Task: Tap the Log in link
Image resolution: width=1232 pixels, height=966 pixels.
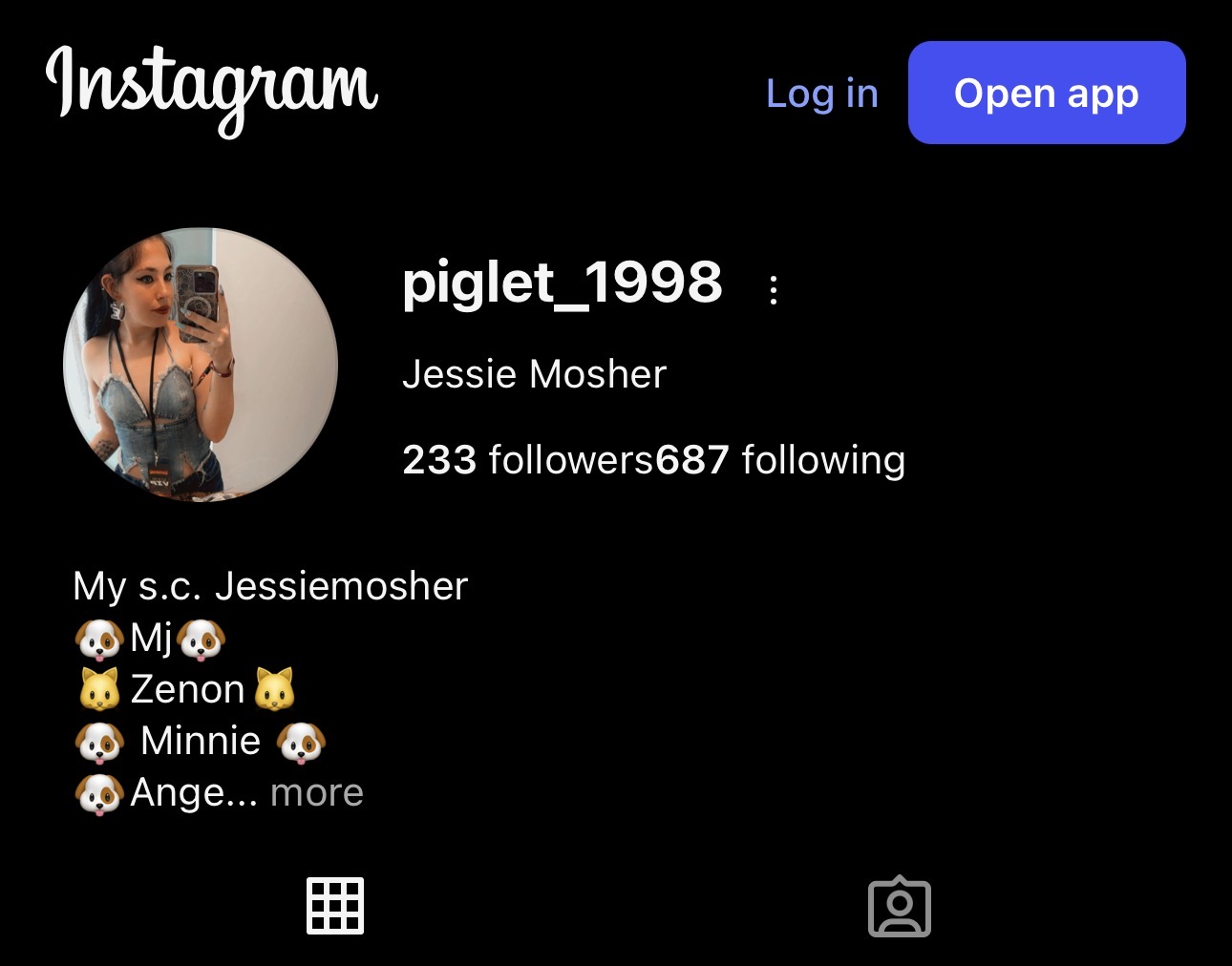Action: click(x=821, y=94)
